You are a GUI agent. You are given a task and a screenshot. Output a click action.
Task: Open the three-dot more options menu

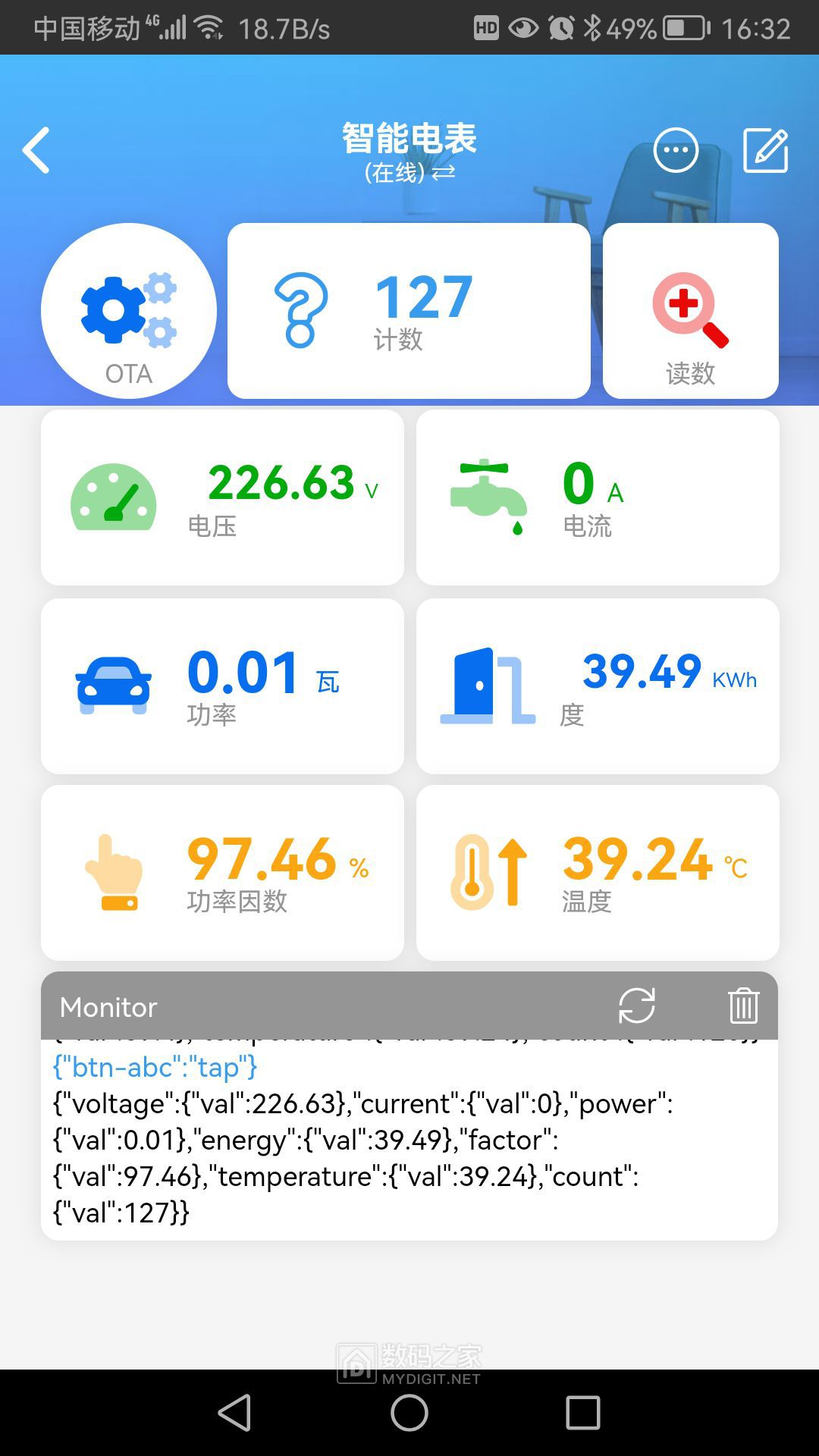pyautogui.click(x=676, y=150)
